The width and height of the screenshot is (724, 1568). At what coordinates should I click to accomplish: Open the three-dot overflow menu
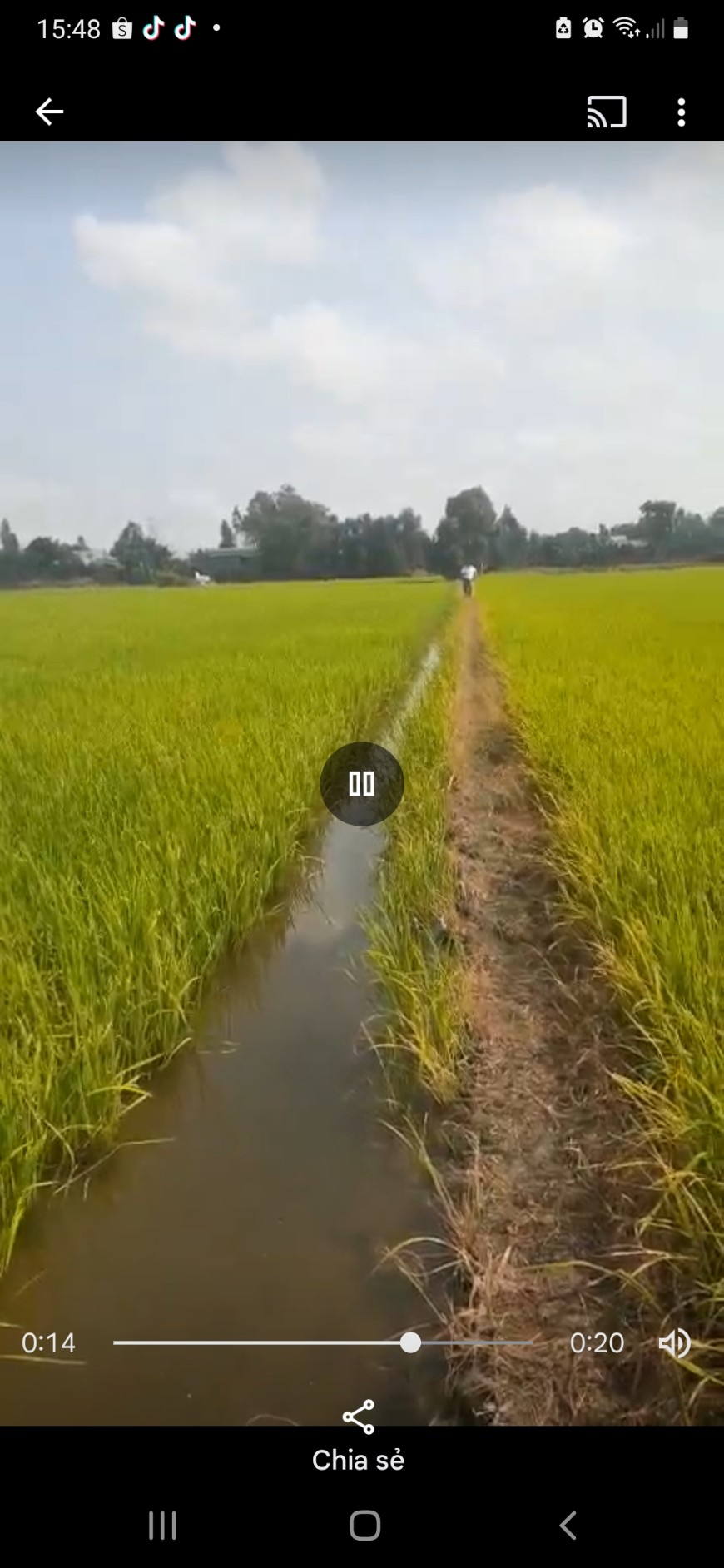click(x=682, y=112)
